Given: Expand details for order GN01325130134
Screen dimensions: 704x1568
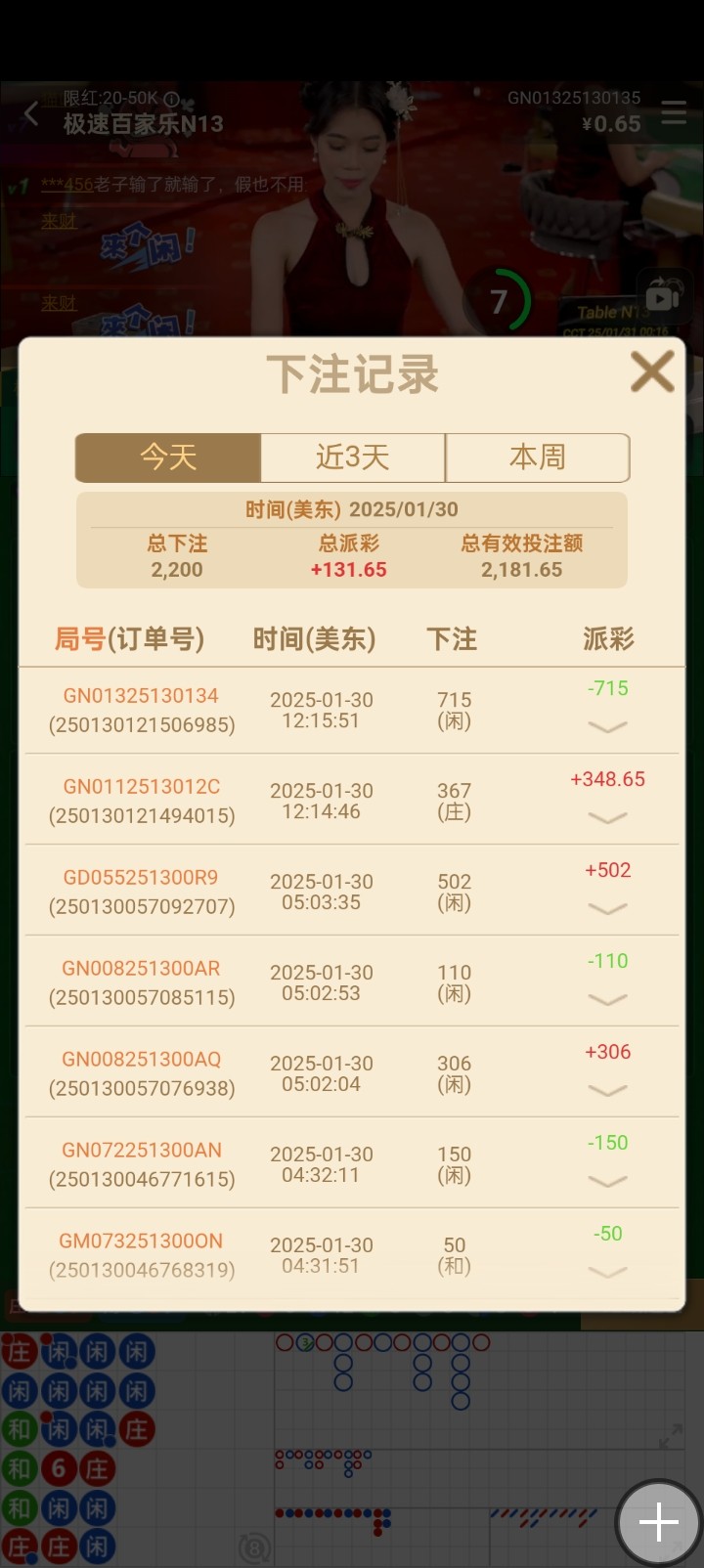Looking at the screenshot, I should (x=607, y=726).
